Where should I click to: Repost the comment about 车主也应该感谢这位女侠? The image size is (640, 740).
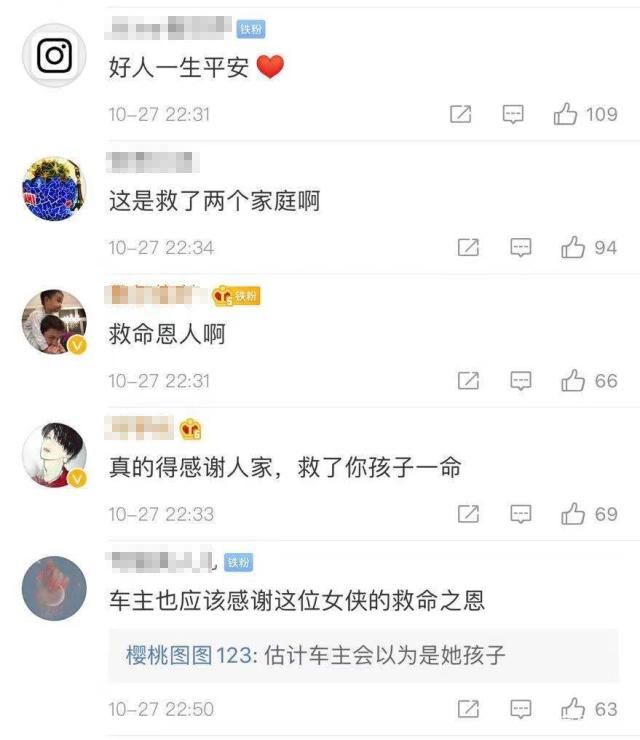pos(468,709)
